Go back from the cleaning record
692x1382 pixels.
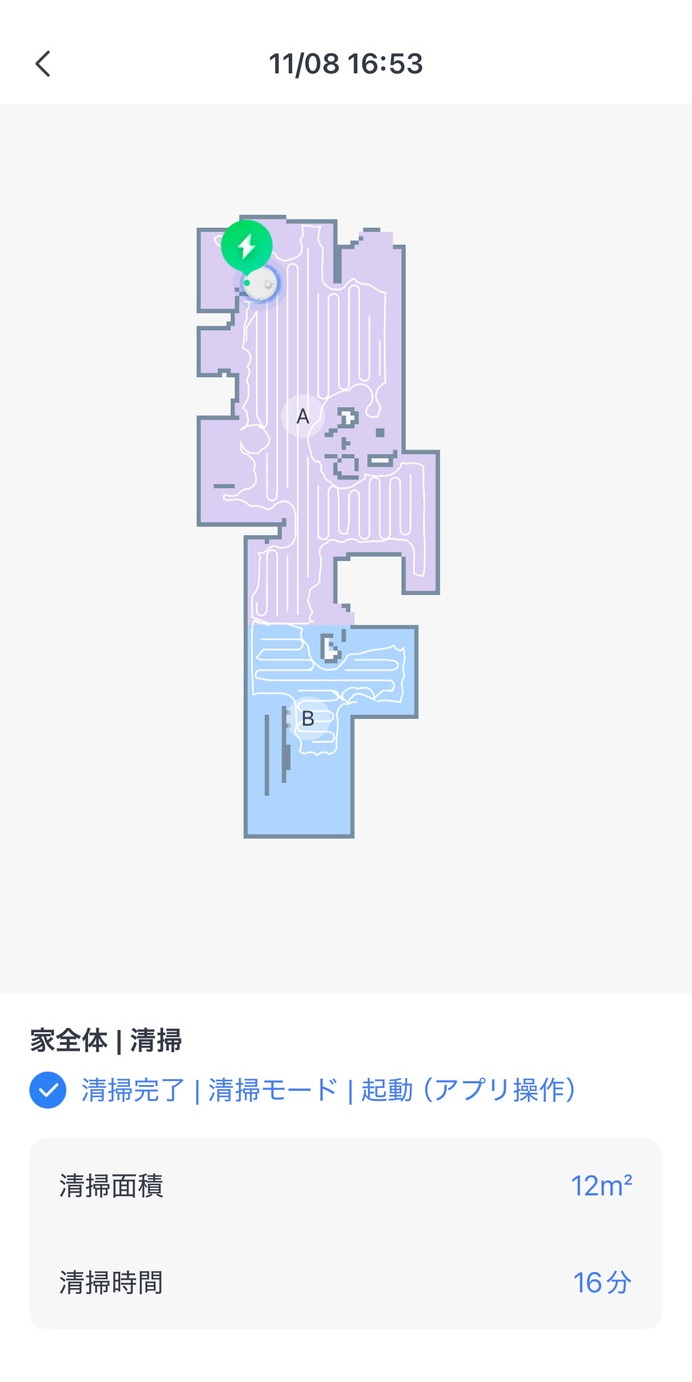coord(42,64)
